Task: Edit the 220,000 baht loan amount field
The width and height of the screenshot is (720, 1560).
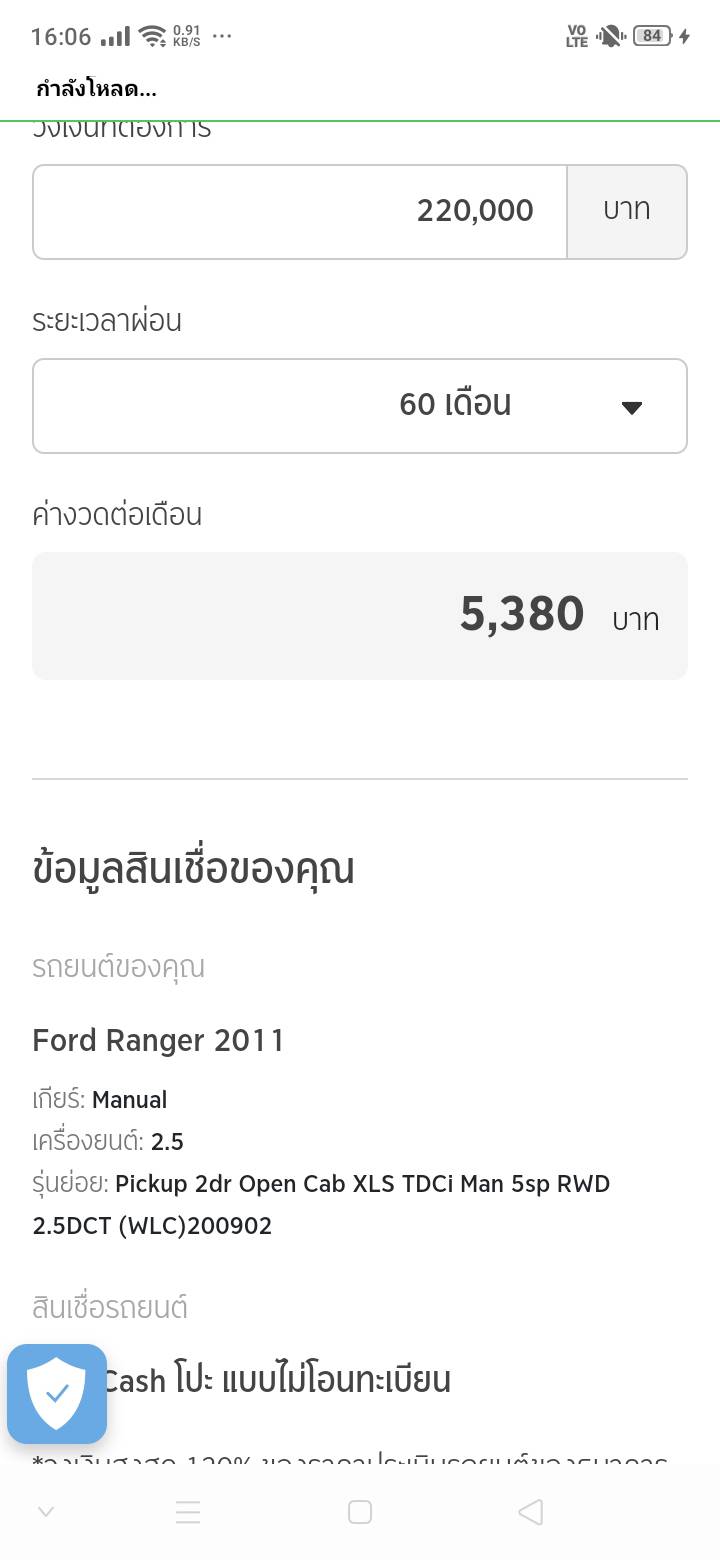Action: (x=300, y=211)
